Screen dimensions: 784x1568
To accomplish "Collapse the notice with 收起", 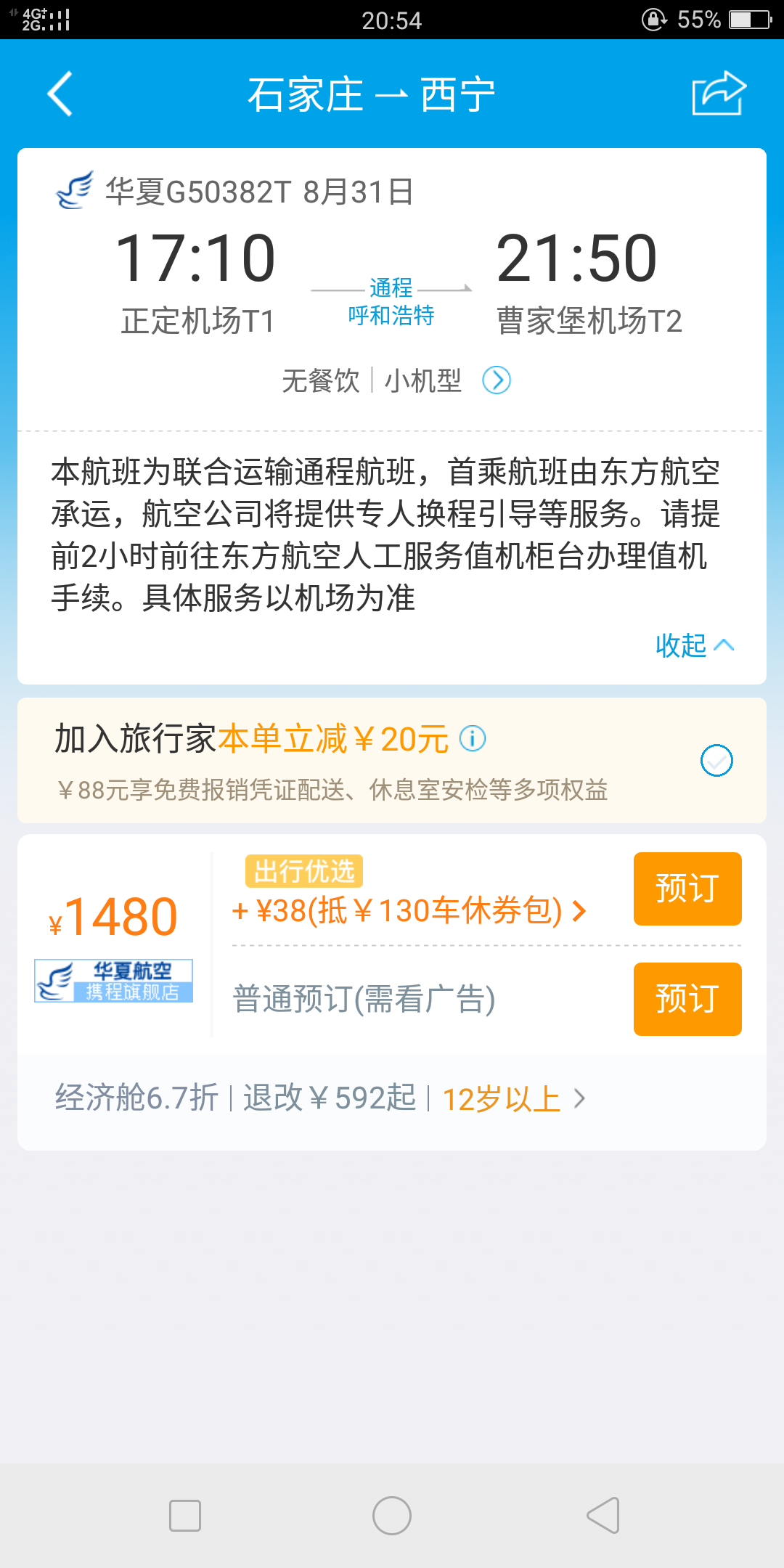I will [x=695, y=645].
